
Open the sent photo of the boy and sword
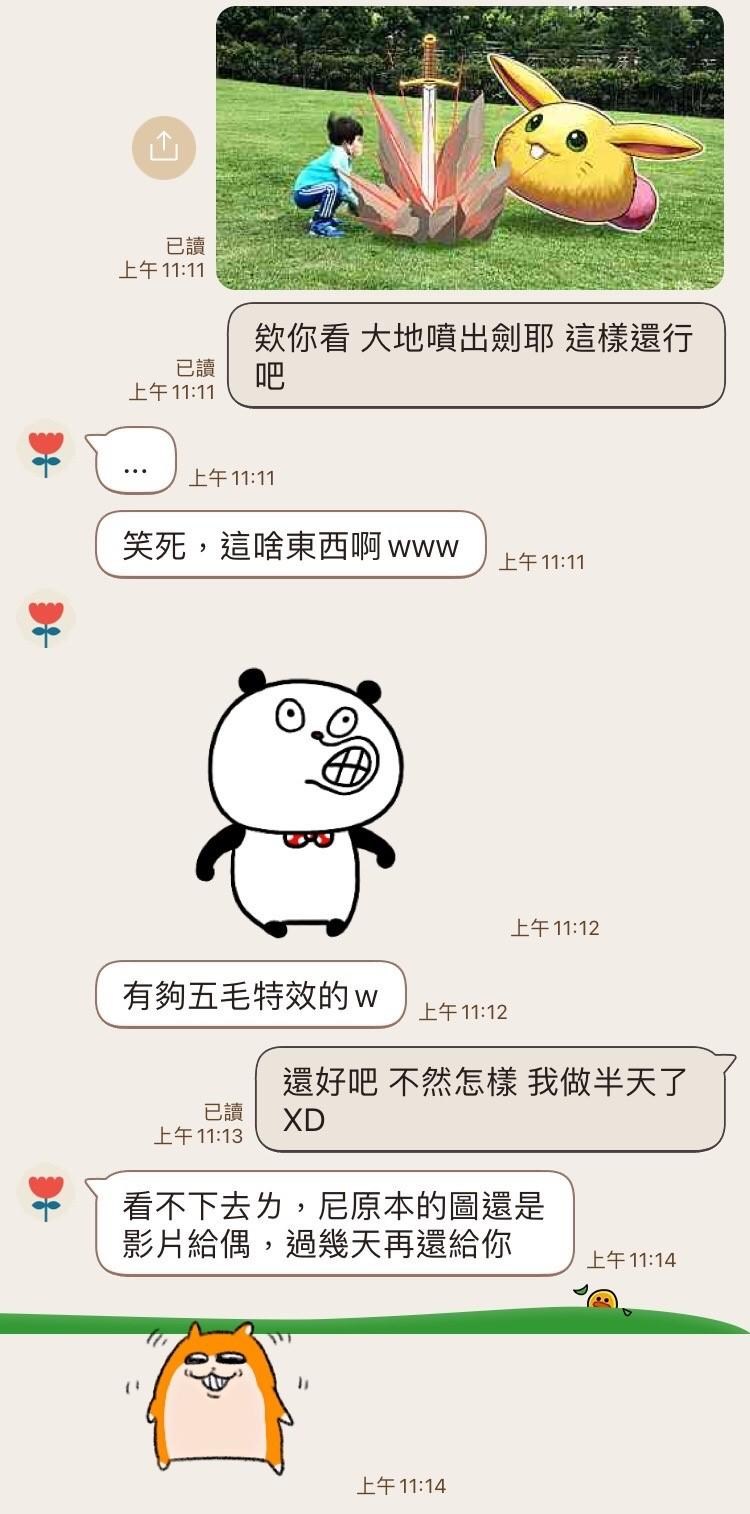click(x=470, y=148)
